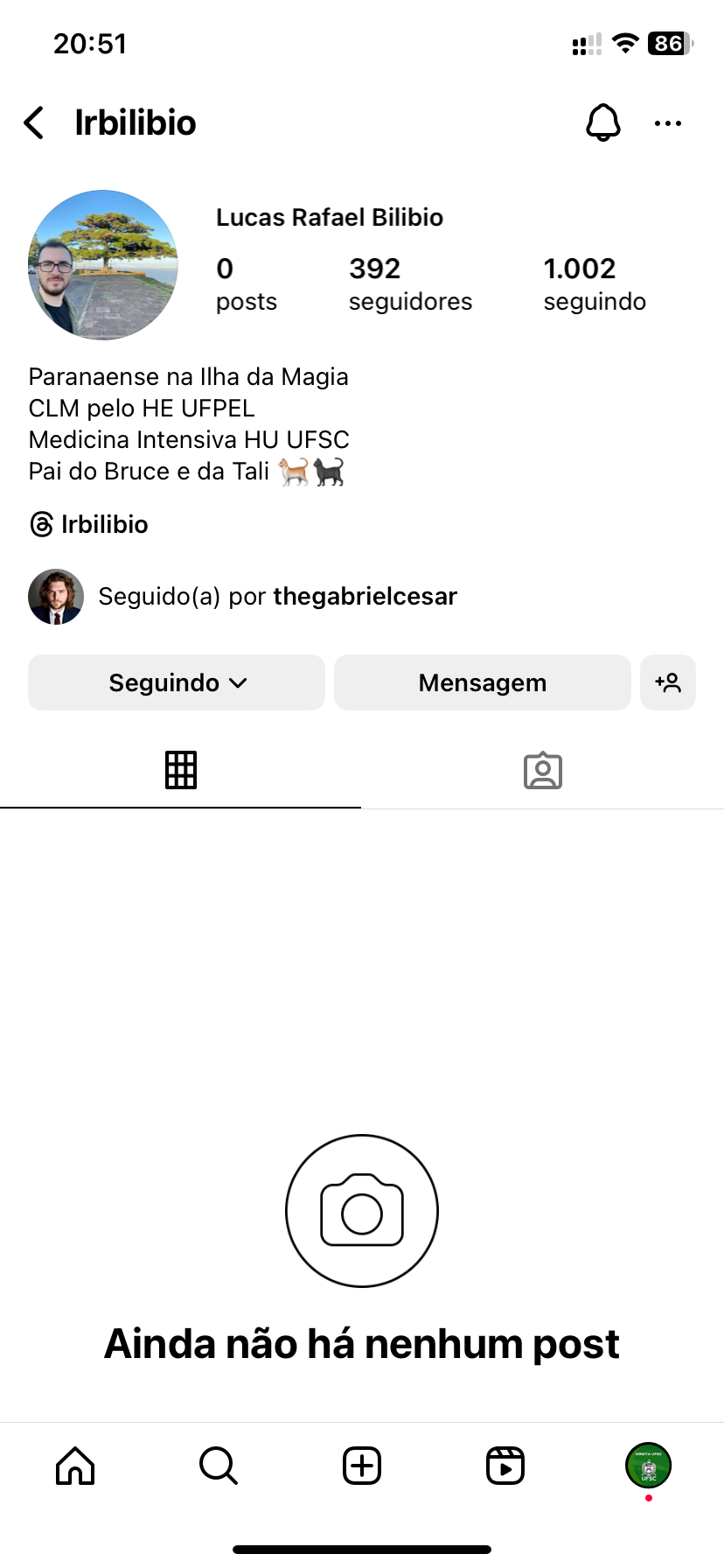Switch to the posts grid tab
The height and width of the screenshot is (1568, 724).
point(181,770)
